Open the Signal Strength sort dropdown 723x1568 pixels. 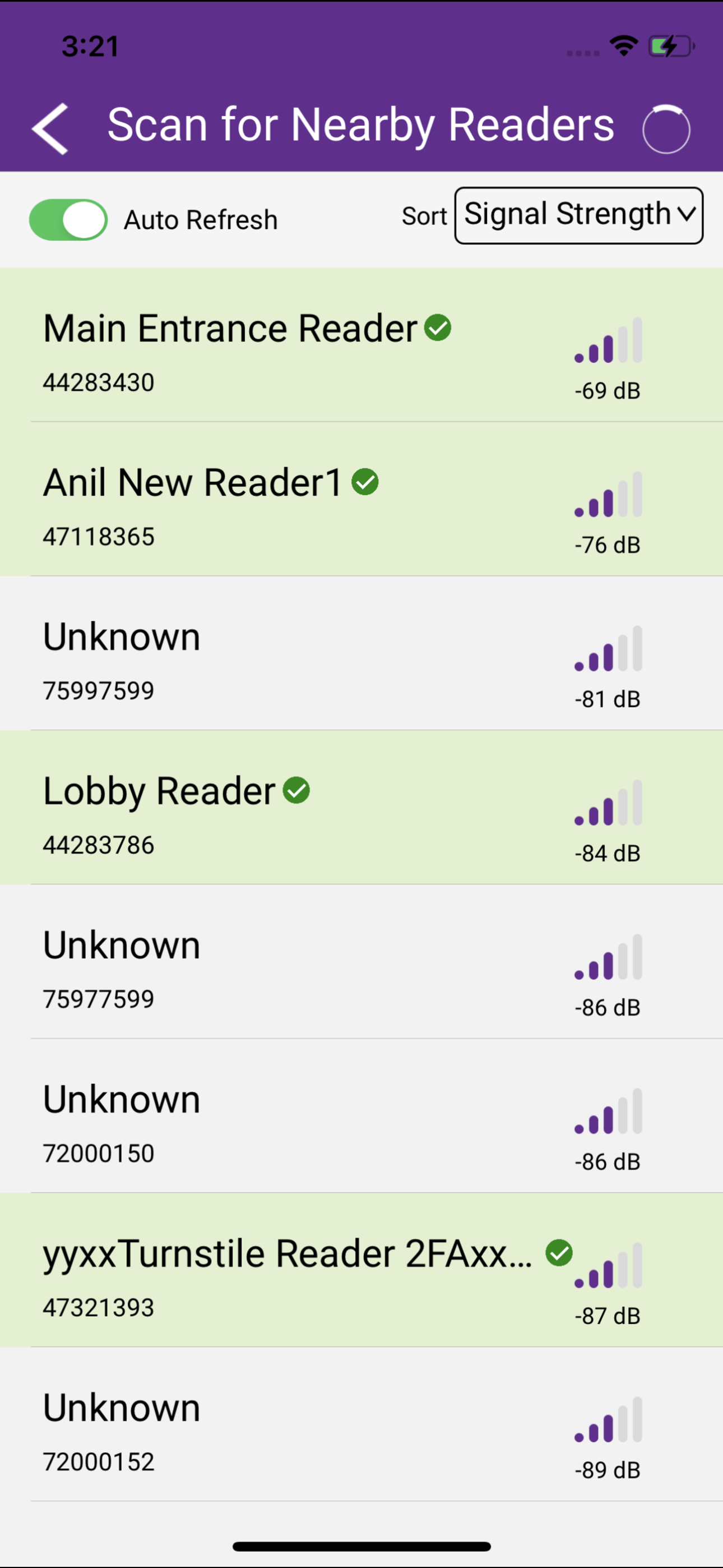tap(579, 215)
